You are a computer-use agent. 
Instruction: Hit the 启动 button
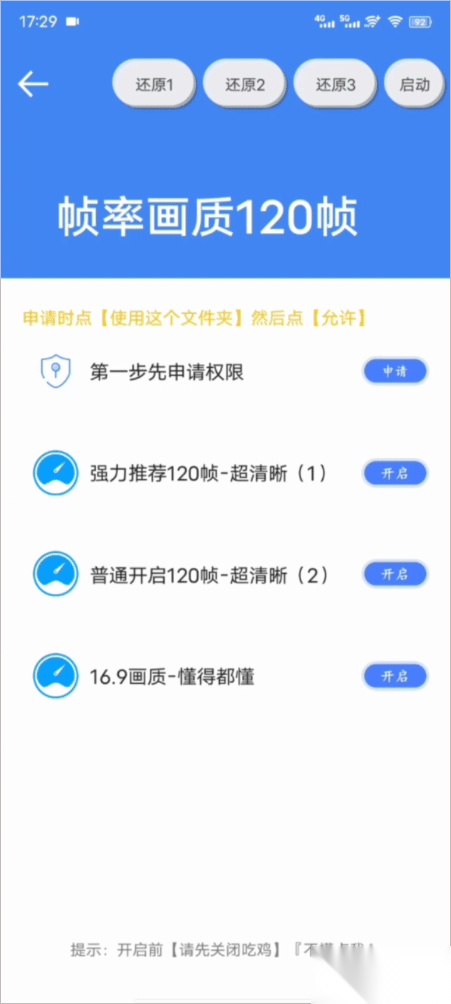[x=414, y=84]
